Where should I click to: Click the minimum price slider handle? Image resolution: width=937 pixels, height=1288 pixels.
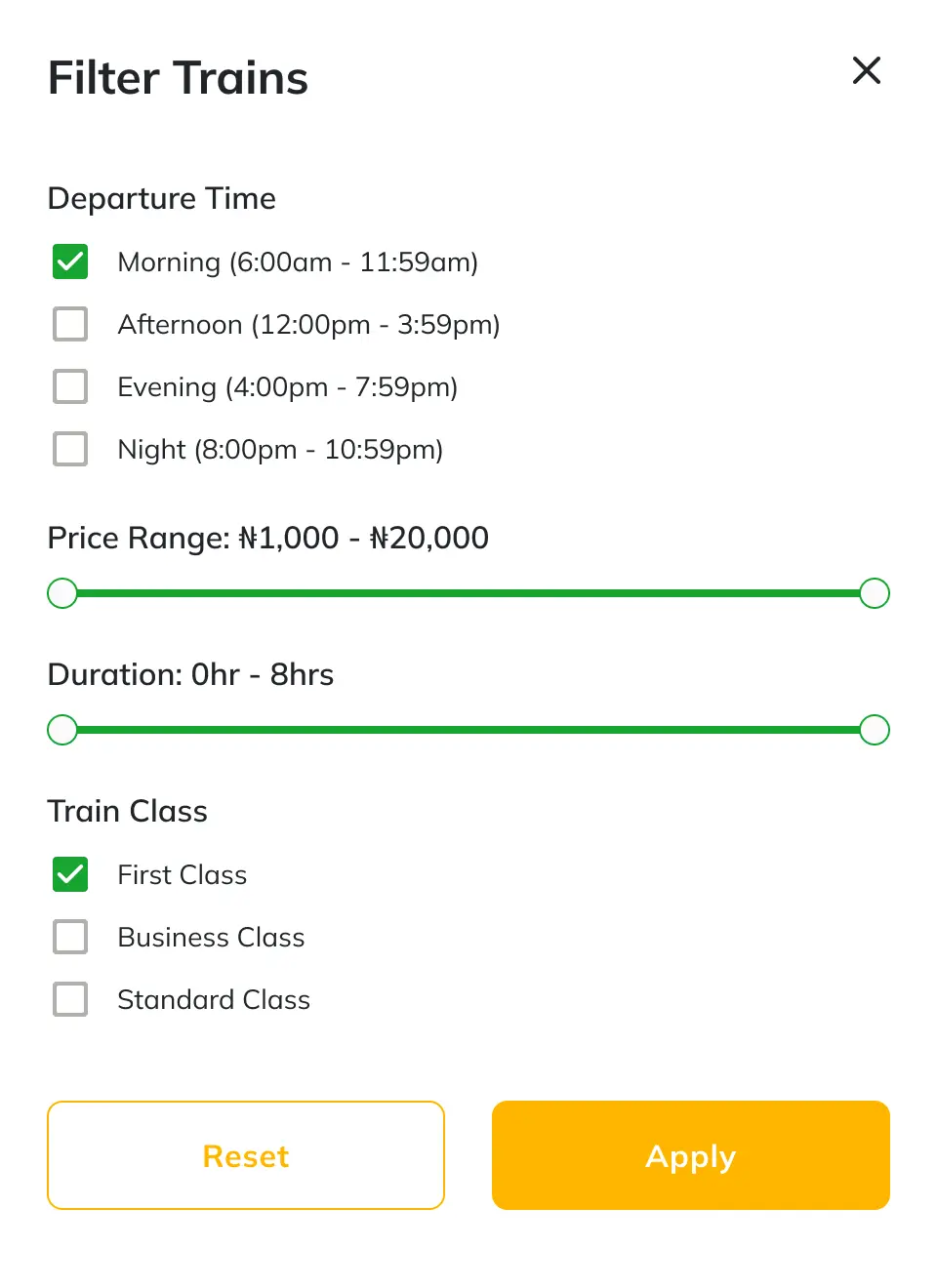coord(61,592)
